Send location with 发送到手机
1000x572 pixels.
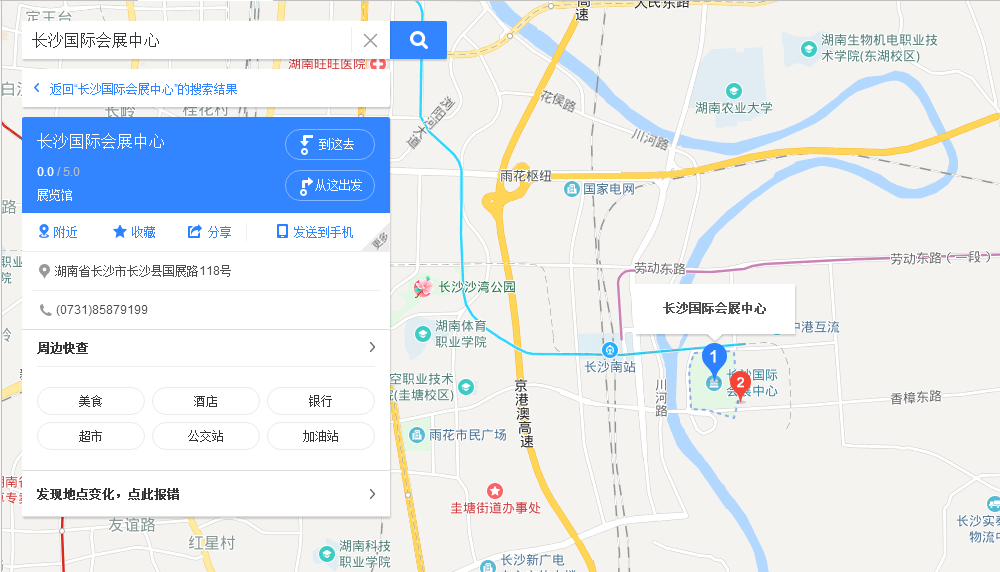[x=315, y=232]
